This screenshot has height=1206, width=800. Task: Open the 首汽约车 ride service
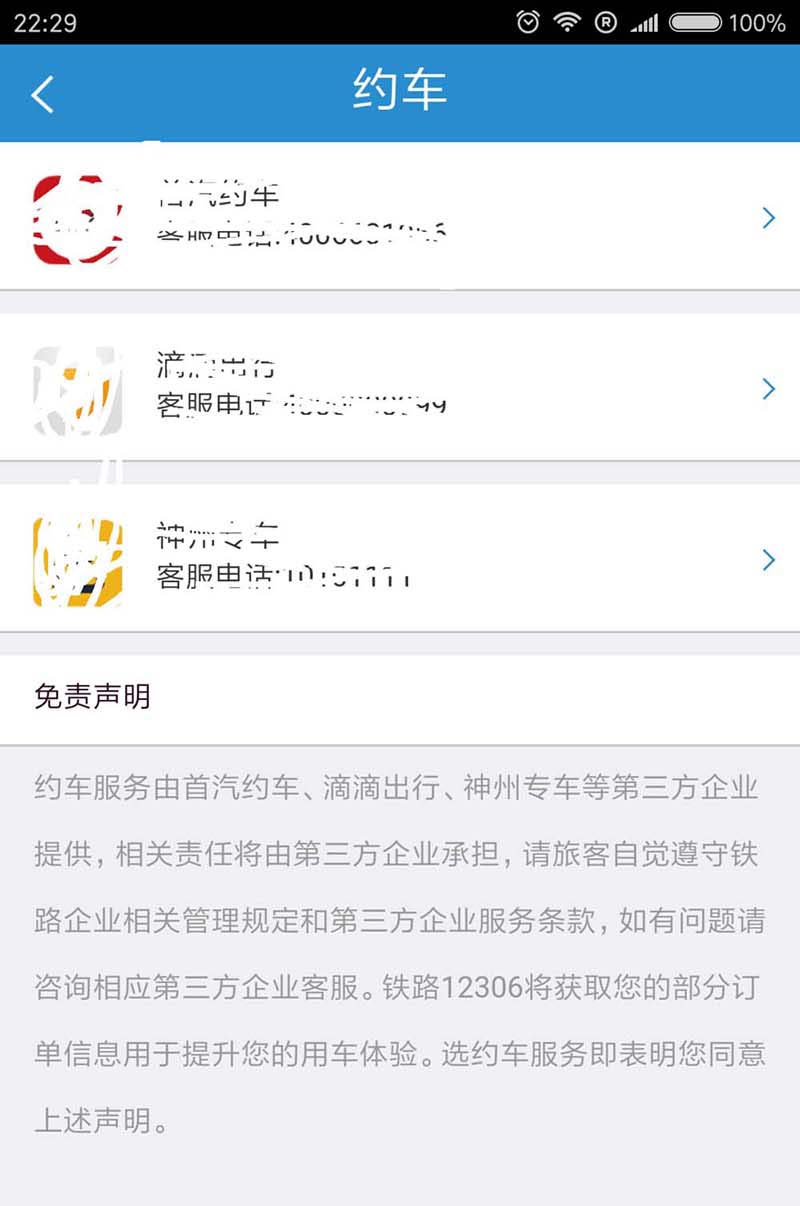pyautogui.click(x=400, y=217)
